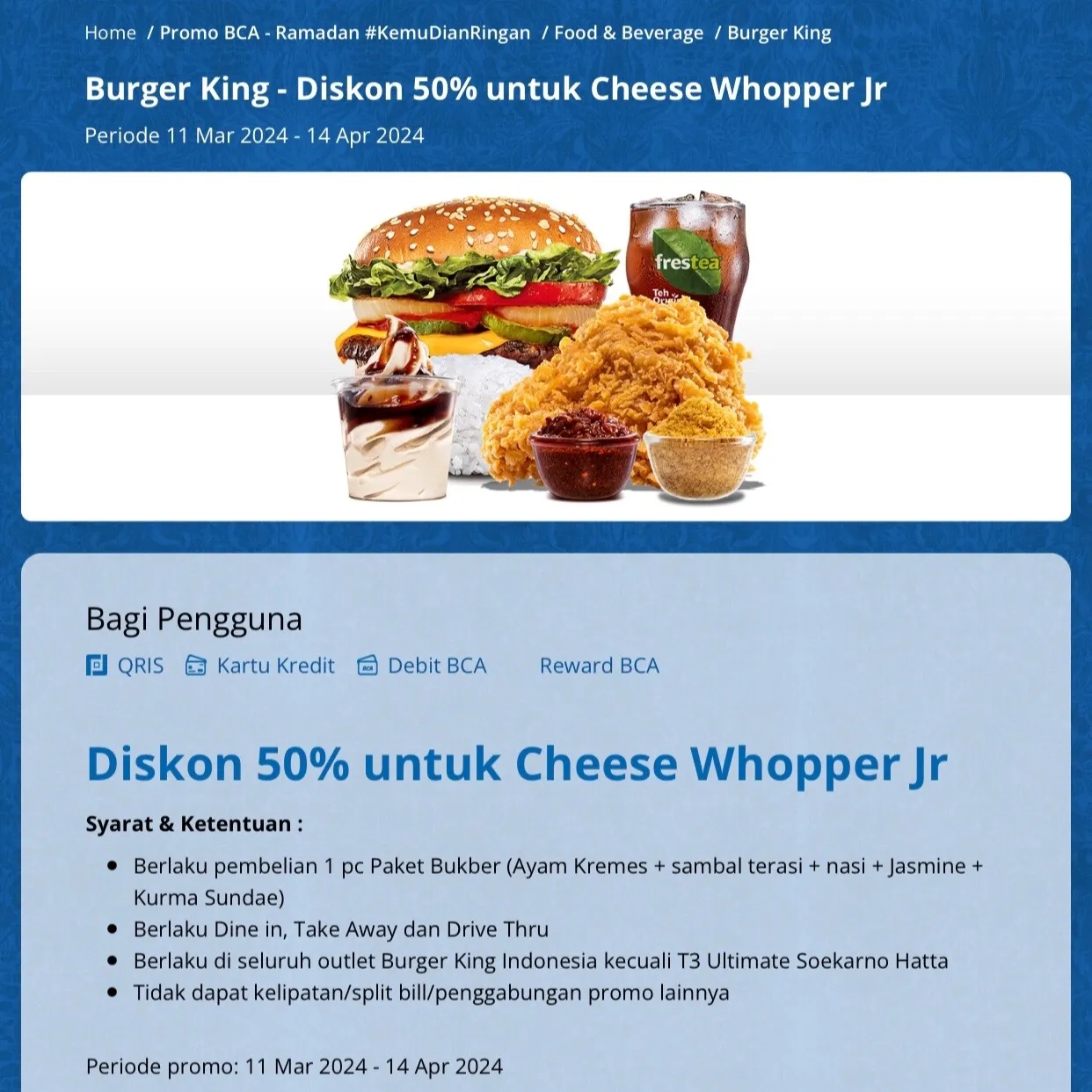Viewport: 1092px width, 1092px height.
Task: Select the QRIS user type
Action: (x=140, y=666)
